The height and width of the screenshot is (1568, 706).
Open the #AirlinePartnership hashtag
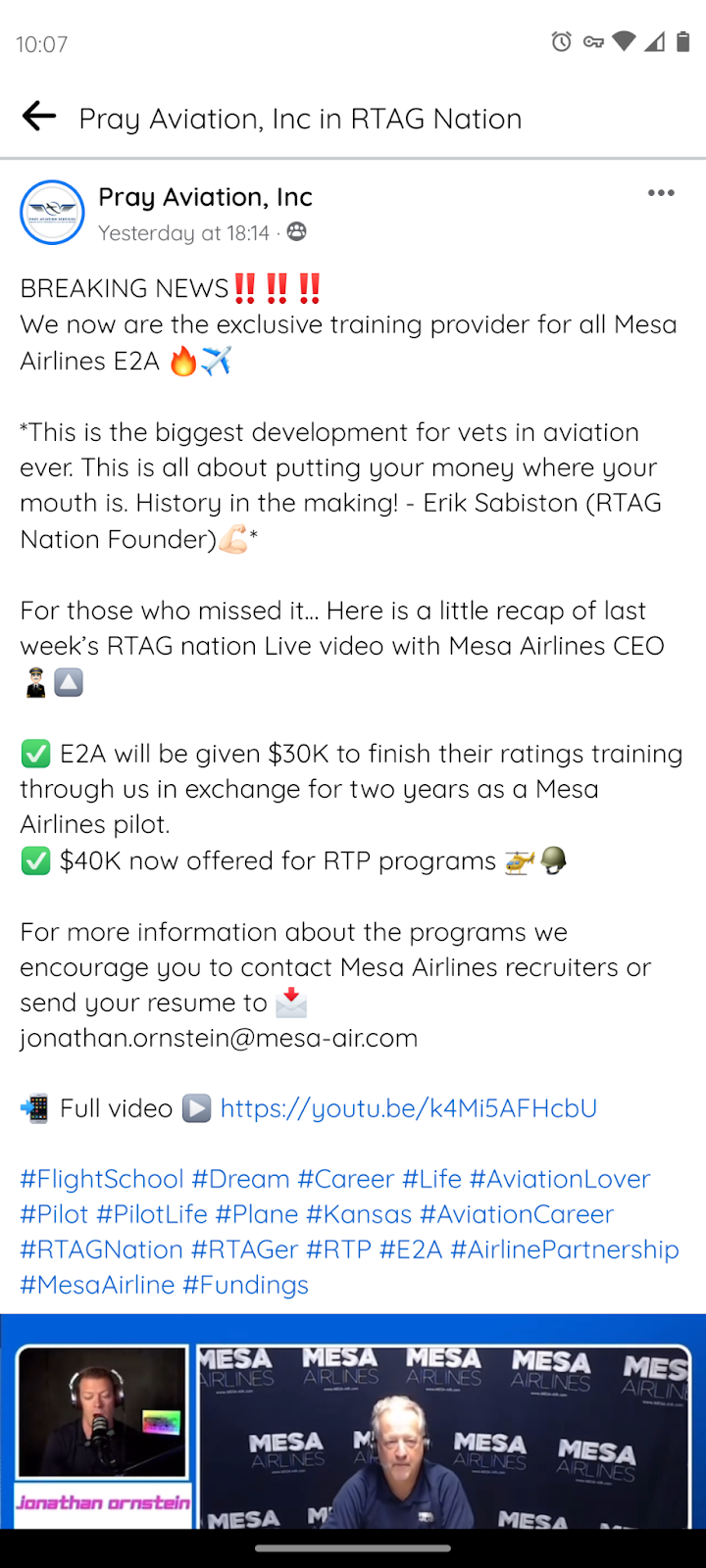(565, 1249)
